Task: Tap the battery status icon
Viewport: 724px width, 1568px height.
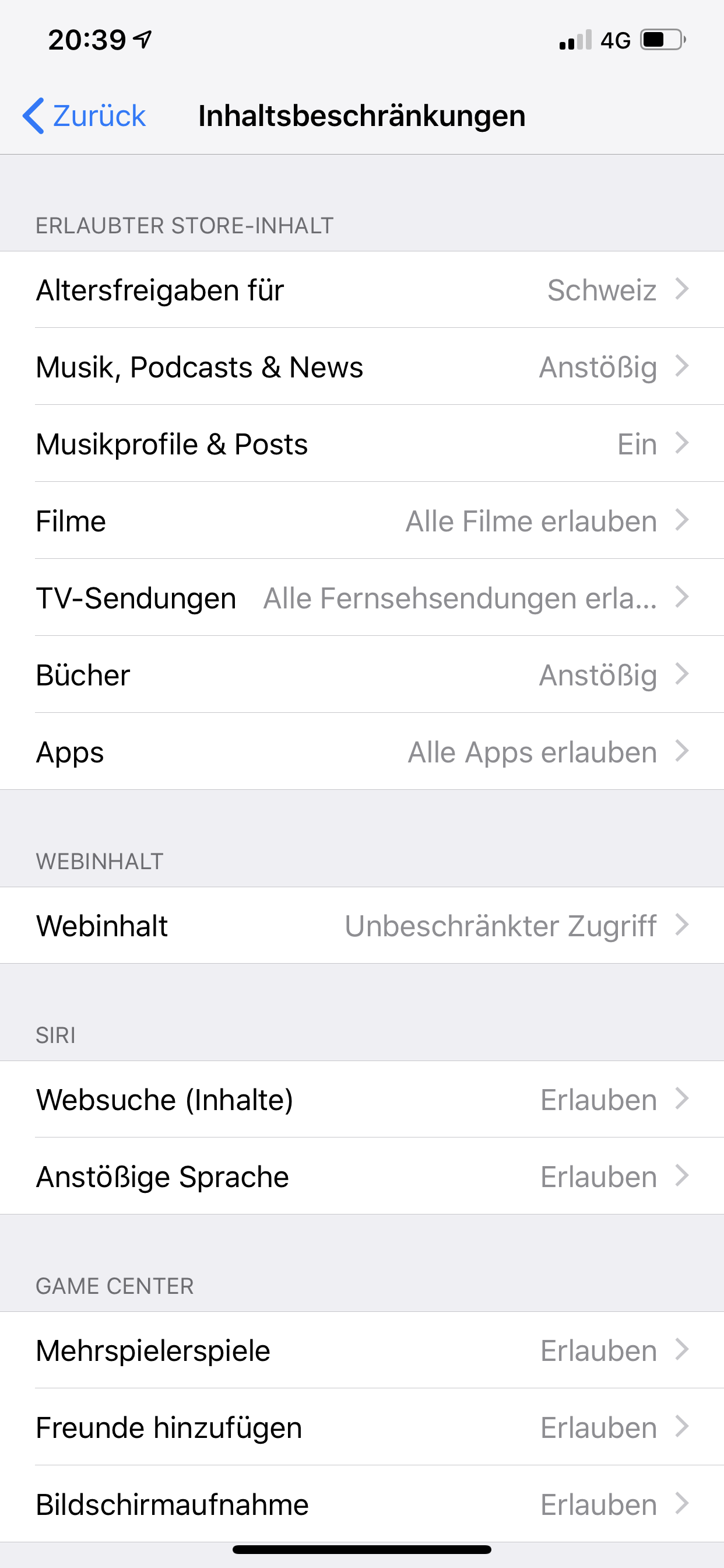Action: 660,39
